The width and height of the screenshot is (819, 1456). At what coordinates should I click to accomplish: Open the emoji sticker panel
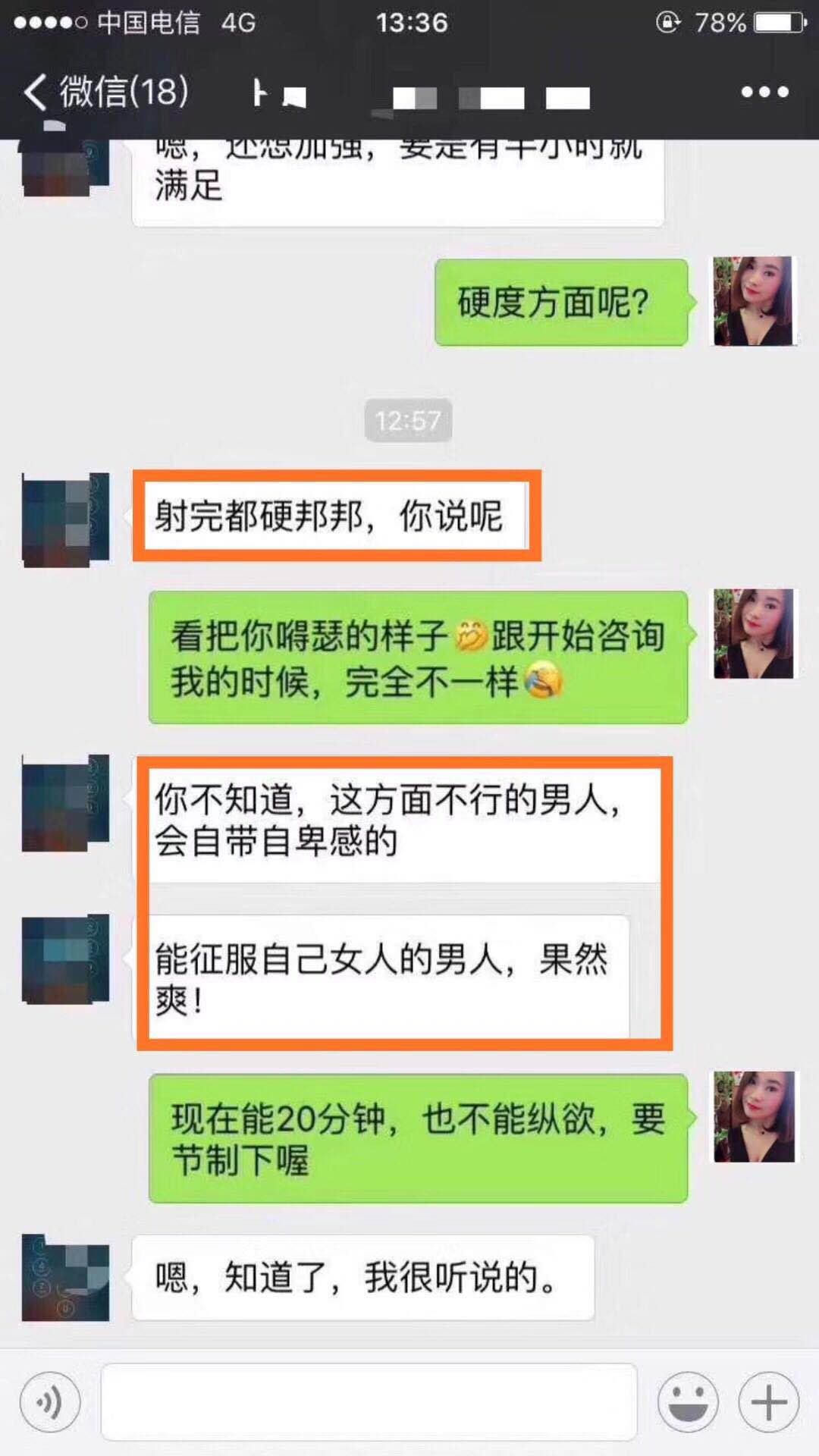point(688,1402)
